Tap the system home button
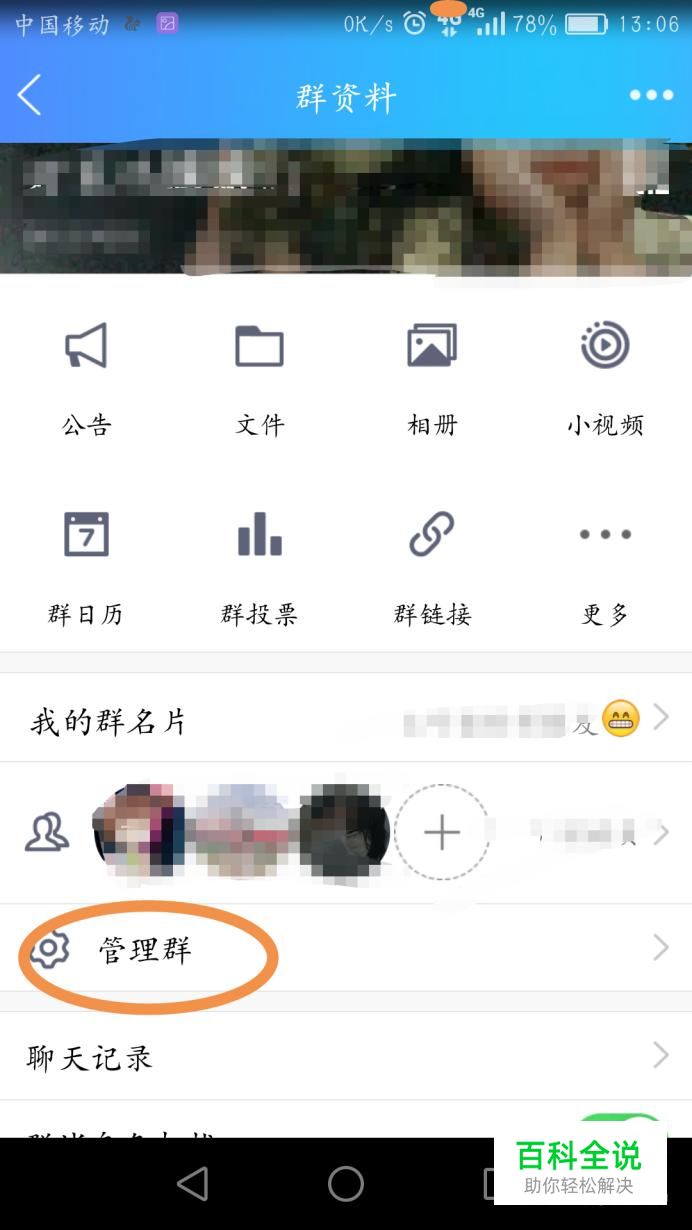The width and height of the screenshot is (692, 1230). point(346,1184)
